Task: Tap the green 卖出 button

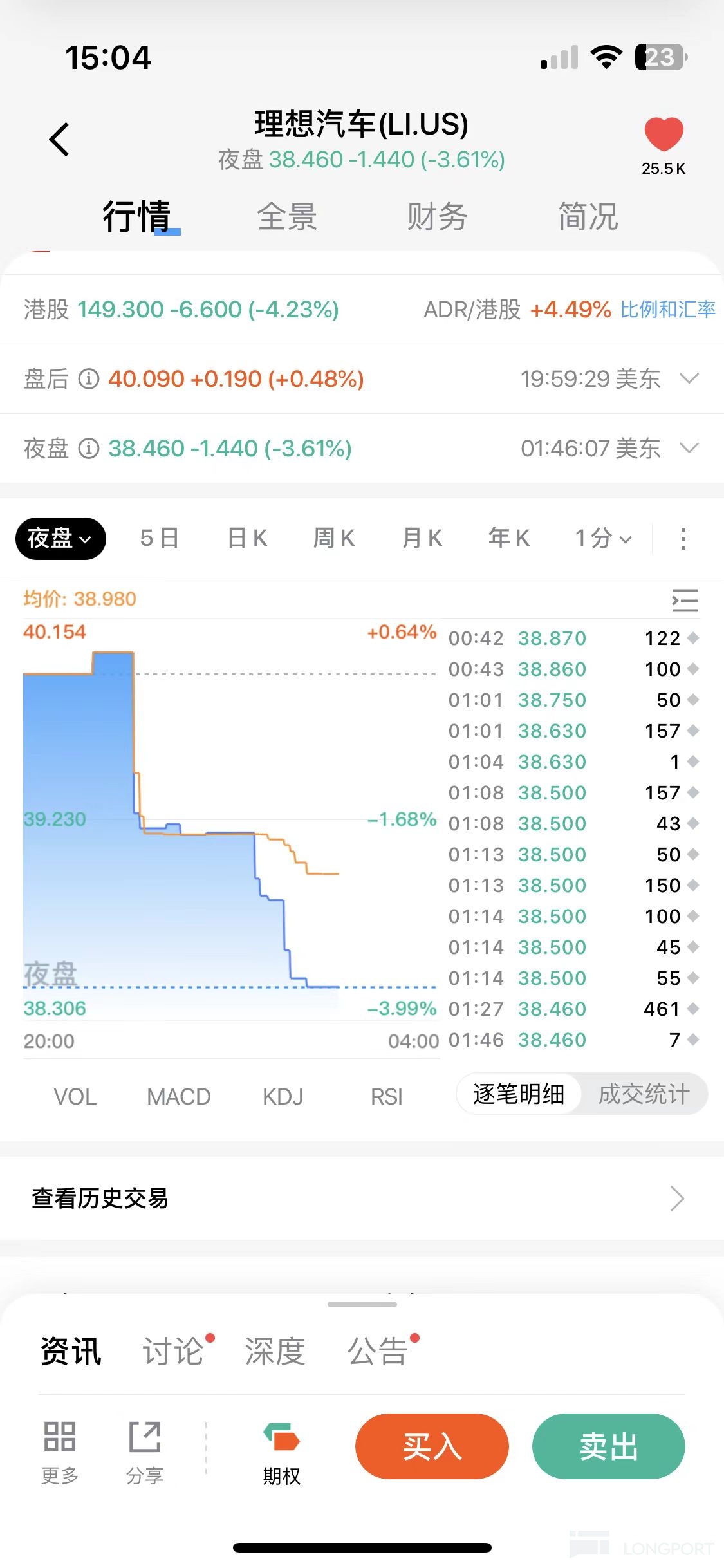Action: 608,1446
